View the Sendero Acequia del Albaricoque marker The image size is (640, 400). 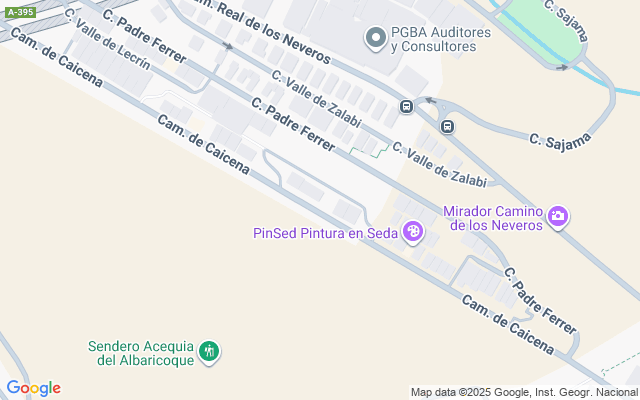209,351
